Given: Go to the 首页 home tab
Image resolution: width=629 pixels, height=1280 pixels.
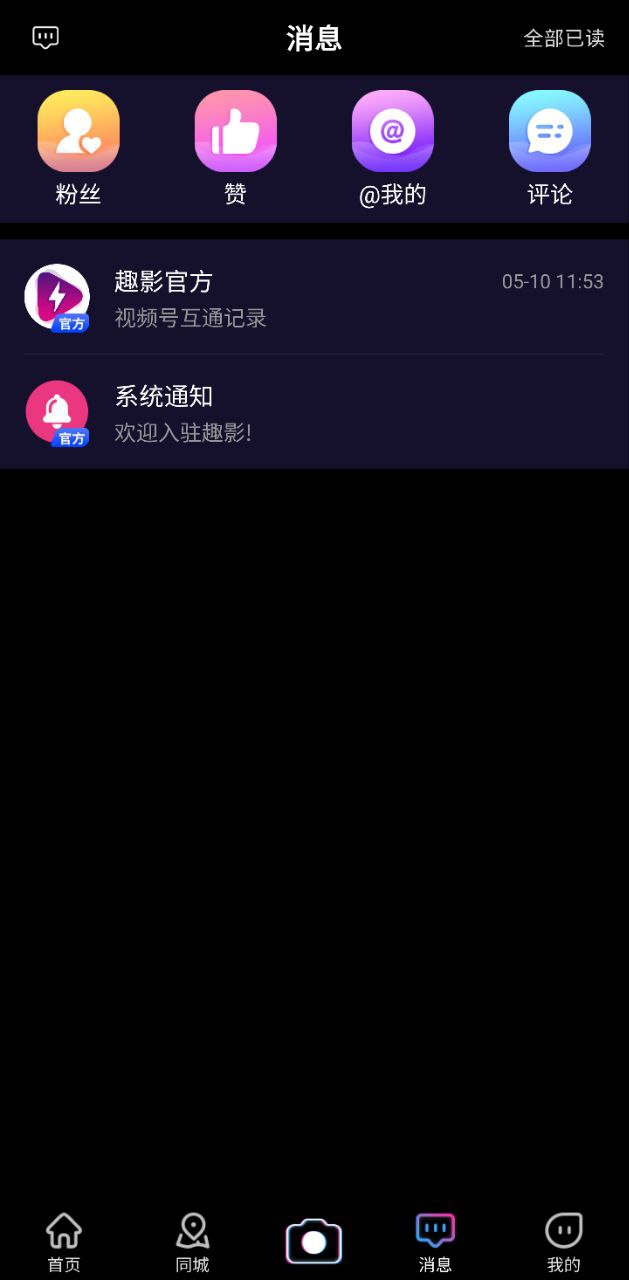Looking at the screenshot, I should tap(64, 1242).
